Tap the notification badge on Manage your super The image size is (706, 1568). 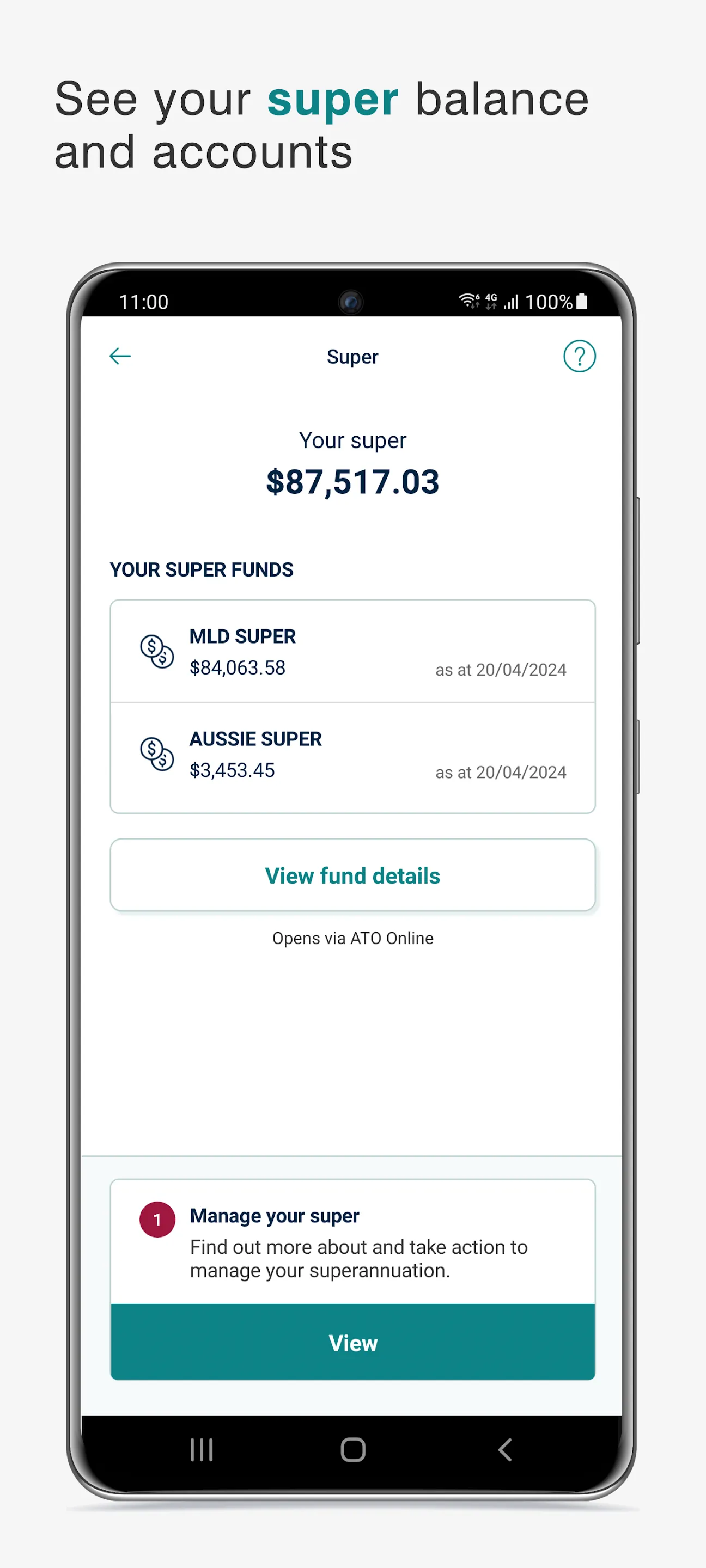pyautogui.click(x=157, y=1219)
